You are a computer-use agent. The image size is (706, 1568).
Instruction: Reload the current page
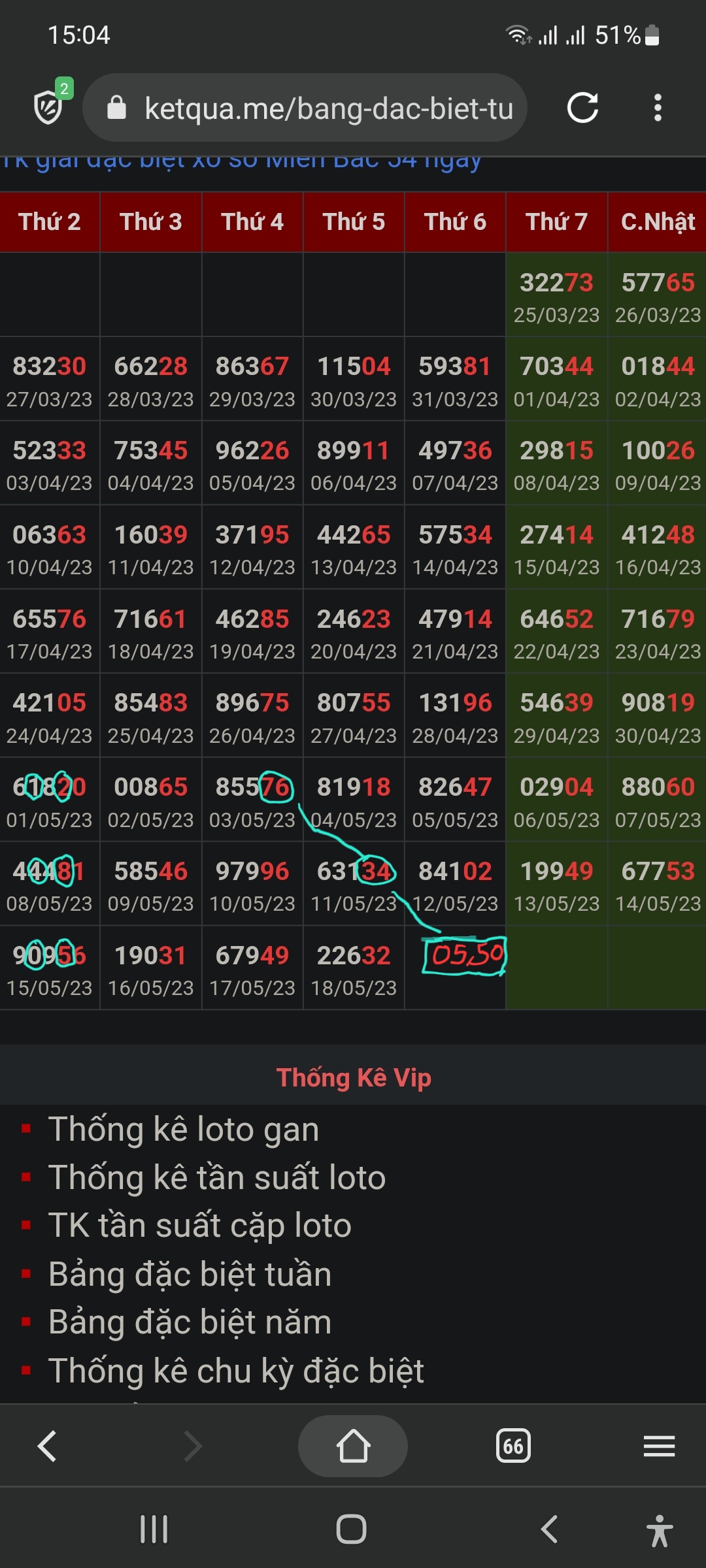point(582,108)
